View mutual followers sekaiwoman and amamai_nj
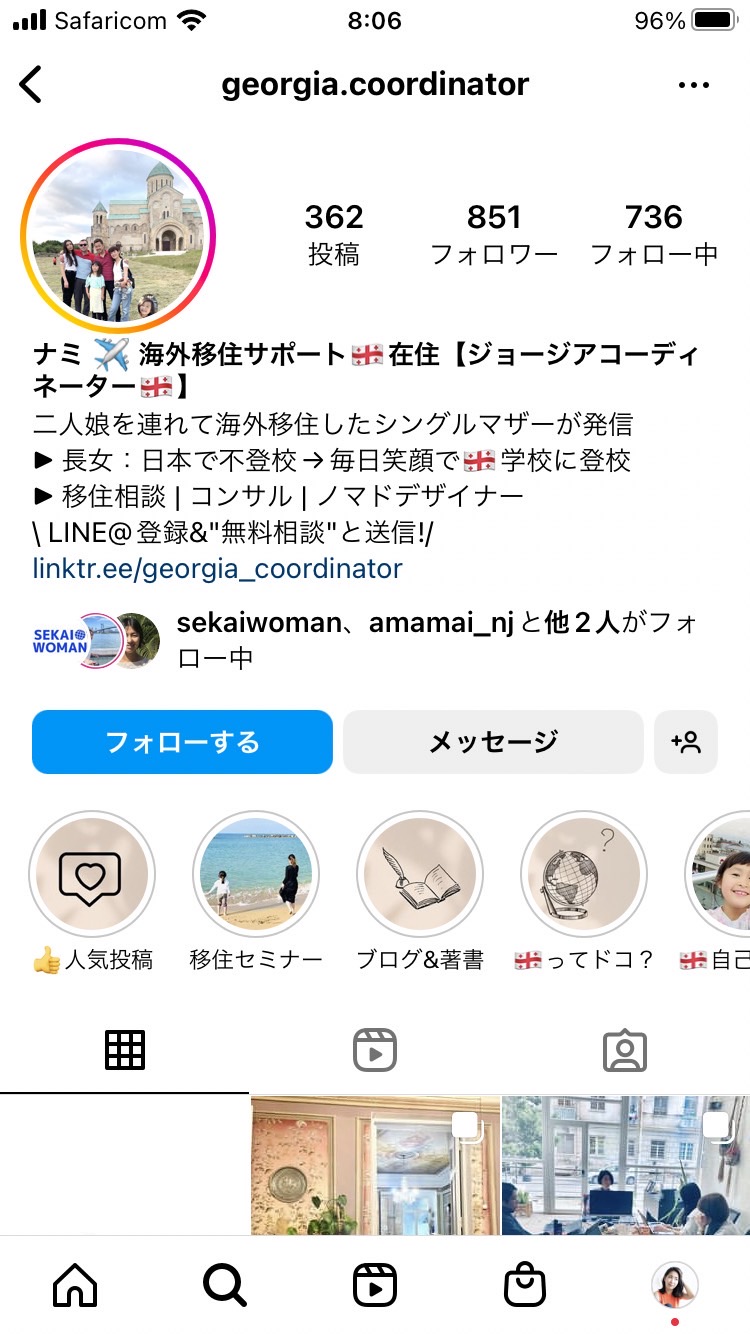This screenshot has height=1334, width=750. pyautogui.click(x=366, y=640)
